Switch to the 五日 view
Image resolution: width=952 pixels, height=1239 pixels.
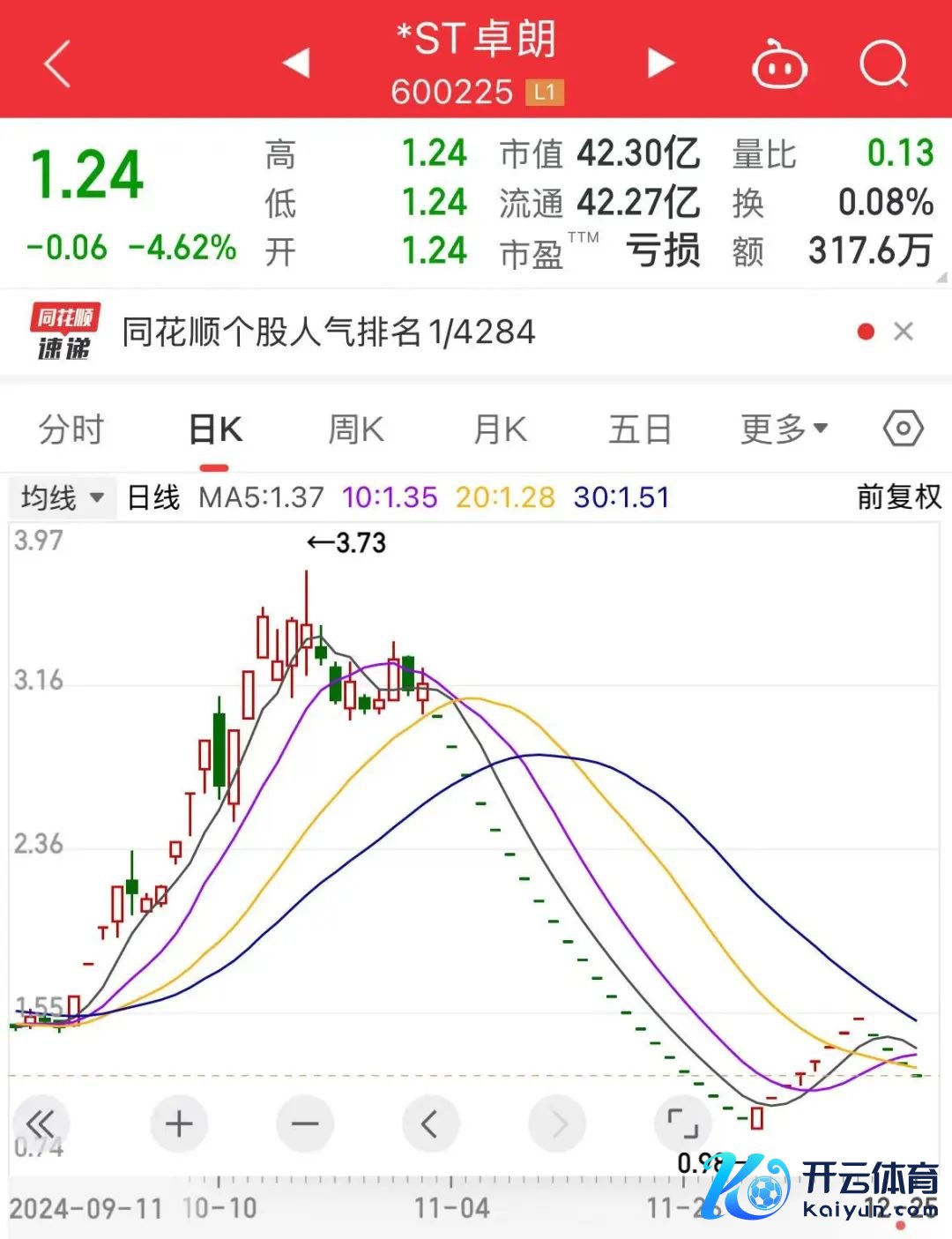[x=640, y=429]
